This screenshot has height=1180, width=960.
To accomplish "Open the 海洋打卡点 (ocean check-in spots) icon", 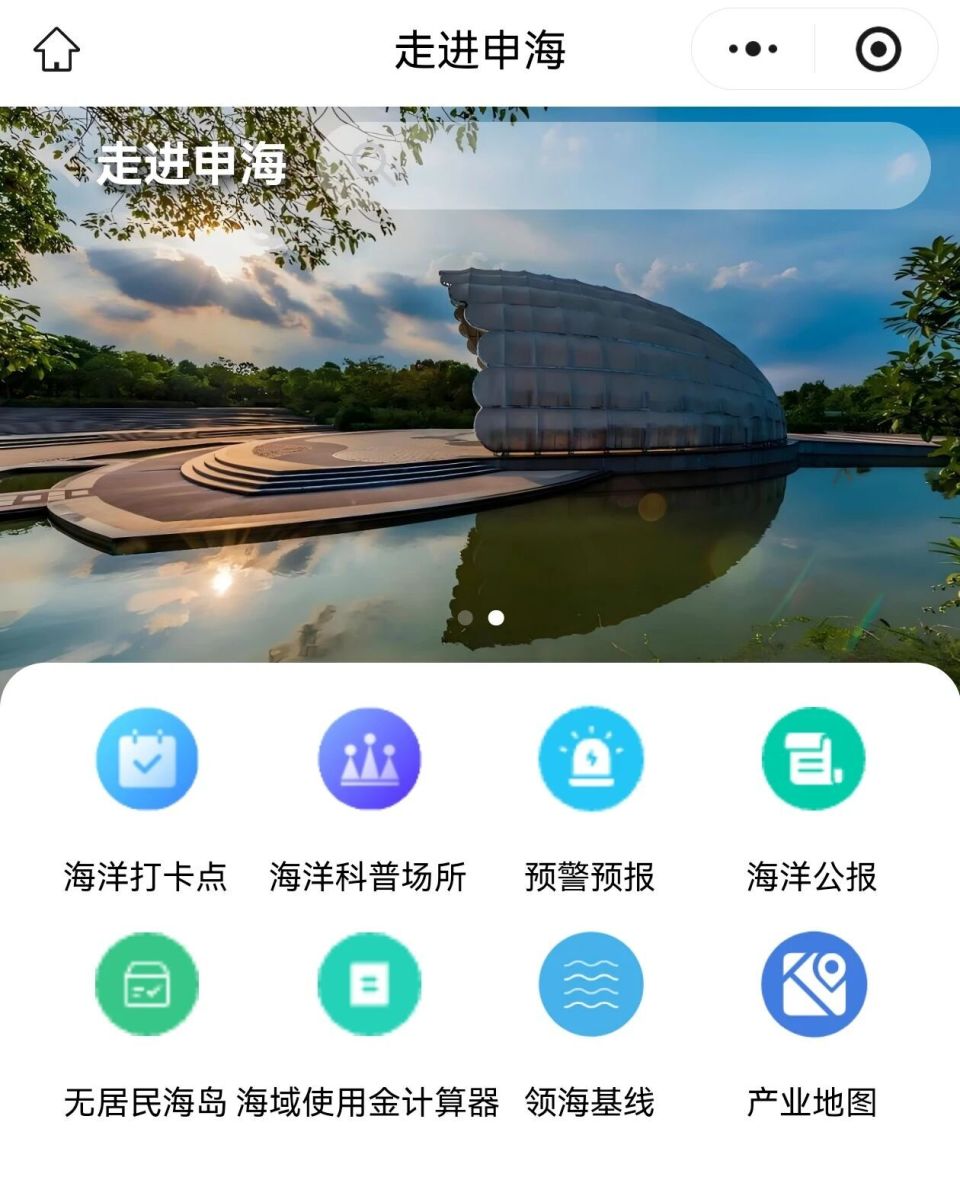I will click(148, 758).
